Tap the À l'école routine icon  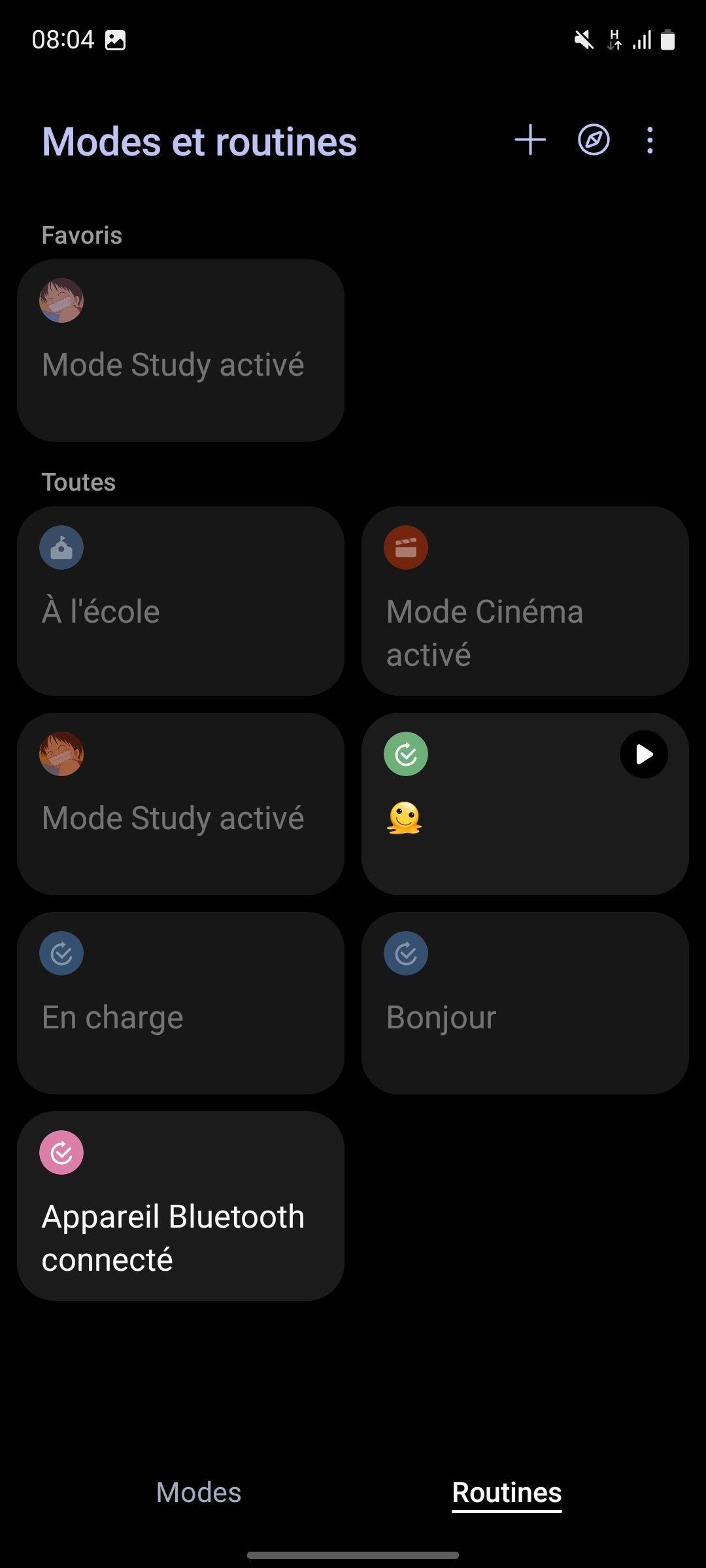[x=61, y=547]
